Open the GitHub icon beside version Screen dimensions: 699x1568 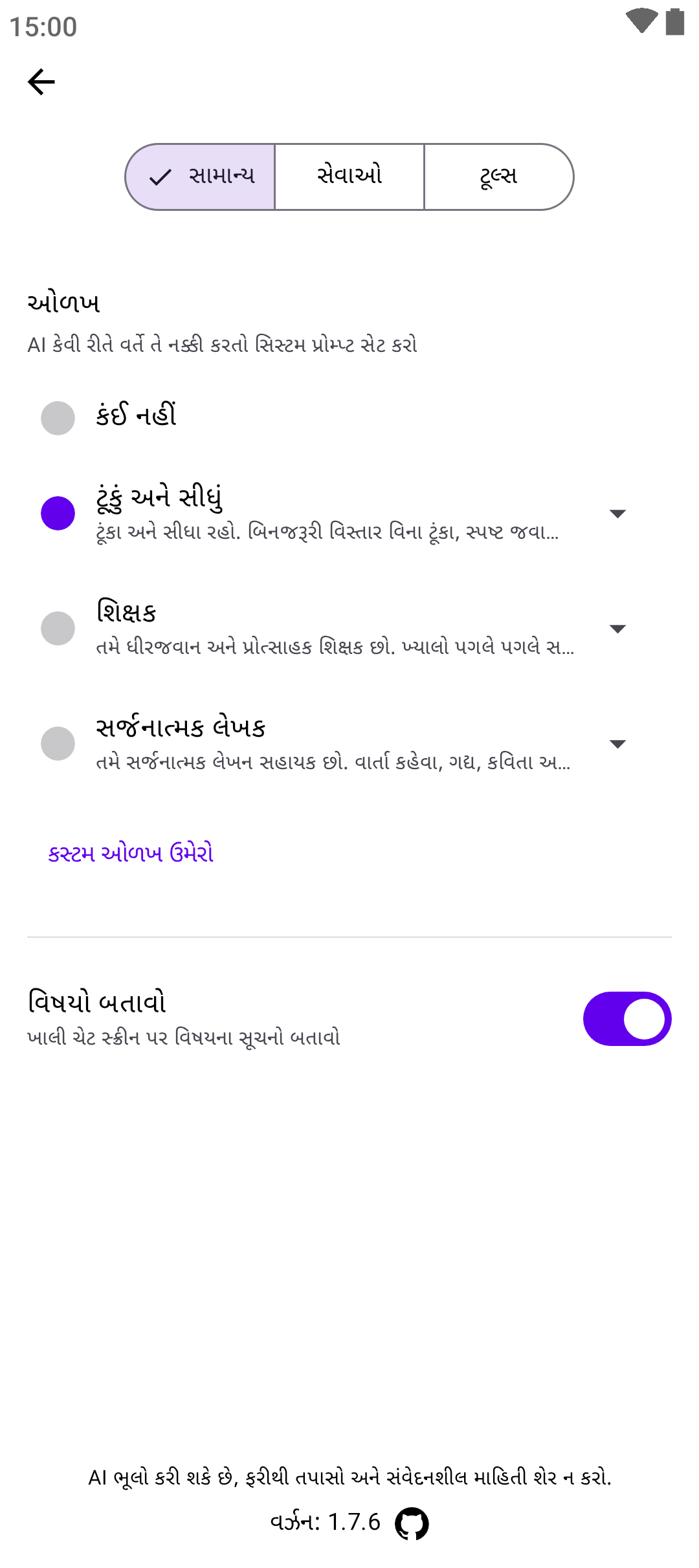(x=412, y=1523)
